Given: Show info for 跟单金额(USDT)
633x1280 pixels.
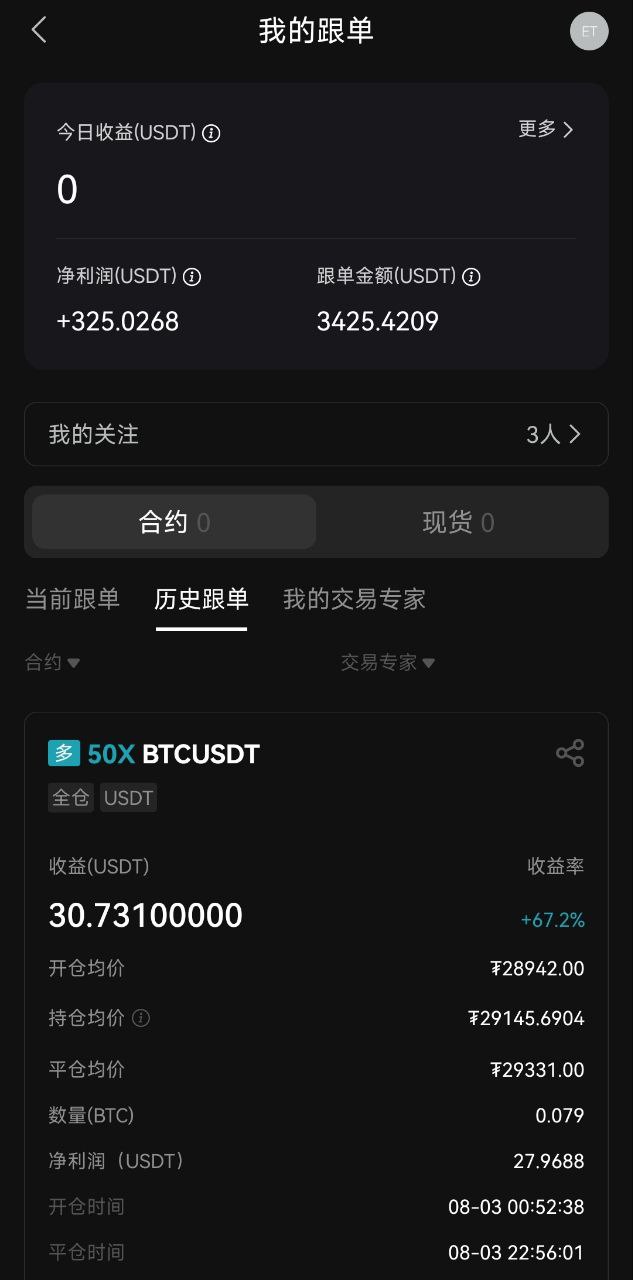Looking at the screenshot, I should pyautogui.click(x=471, y=277).
